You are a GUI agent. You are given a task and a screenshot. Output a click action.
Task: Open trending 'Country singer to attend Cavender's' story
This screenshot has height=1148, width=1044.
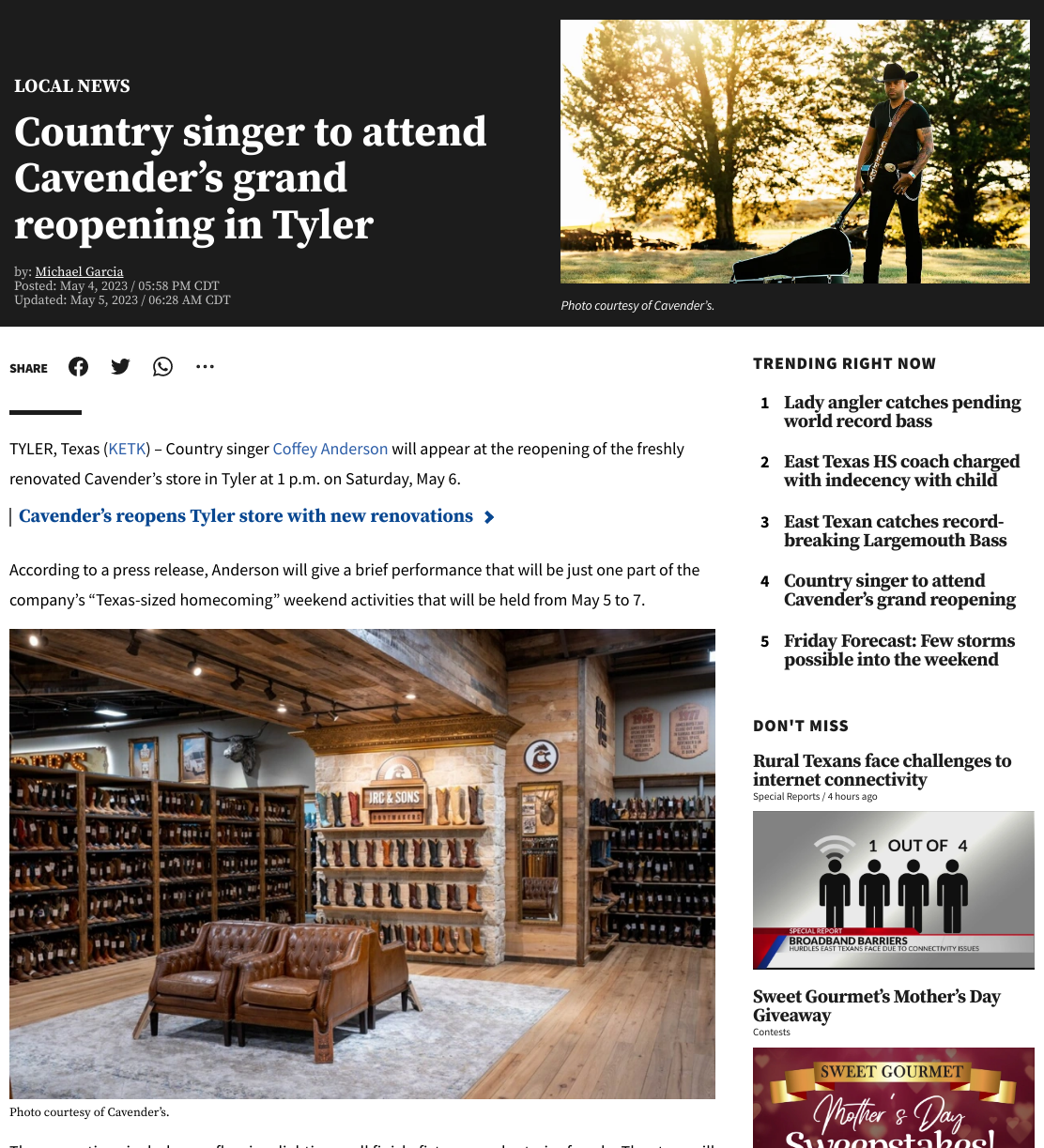(899, 590)
